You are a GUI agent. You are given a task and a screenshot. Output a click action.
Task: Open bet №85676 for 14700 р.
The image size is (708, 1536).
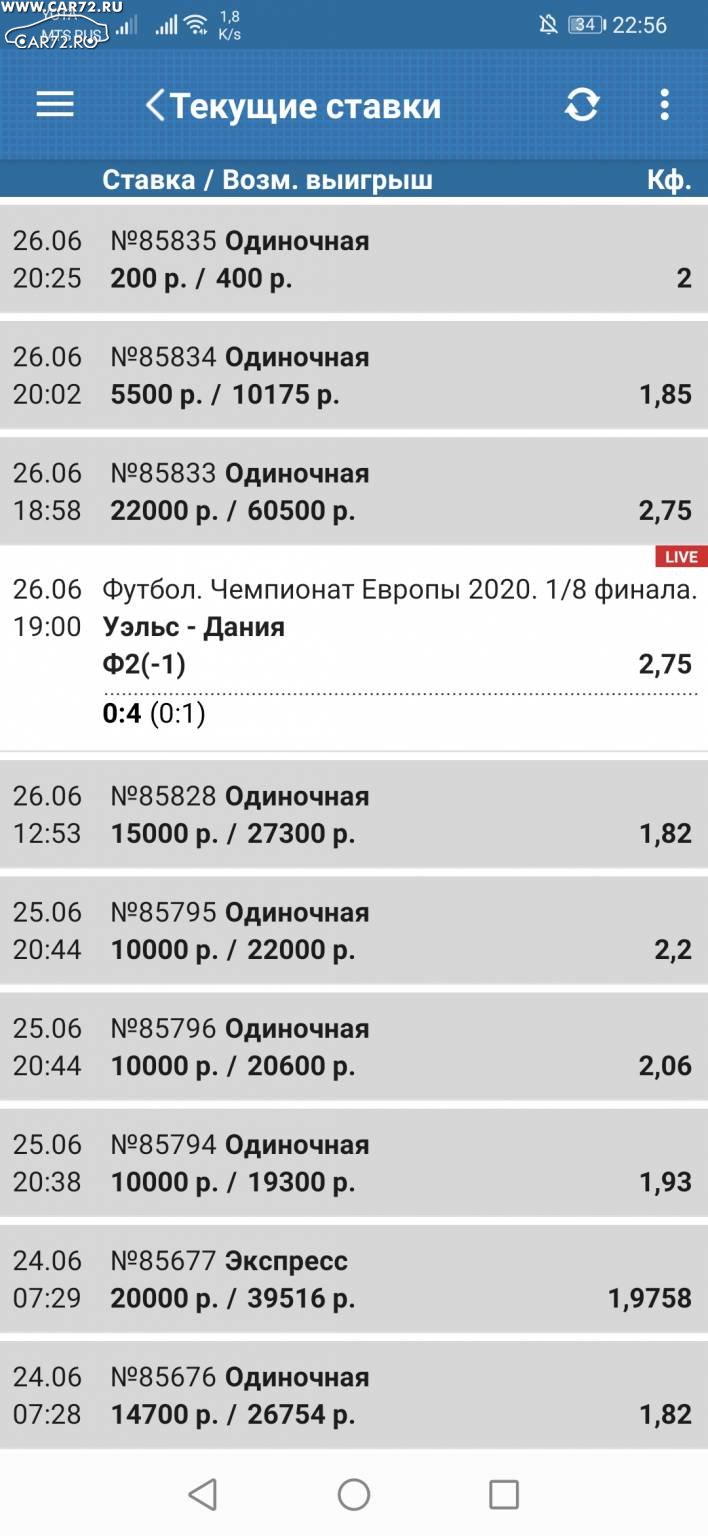coord(354,1394)
